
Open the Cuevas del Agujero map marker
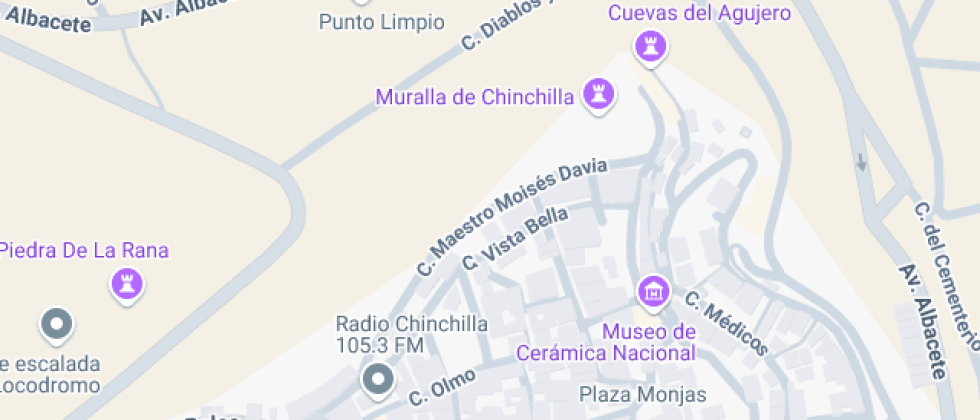[651, 44]
